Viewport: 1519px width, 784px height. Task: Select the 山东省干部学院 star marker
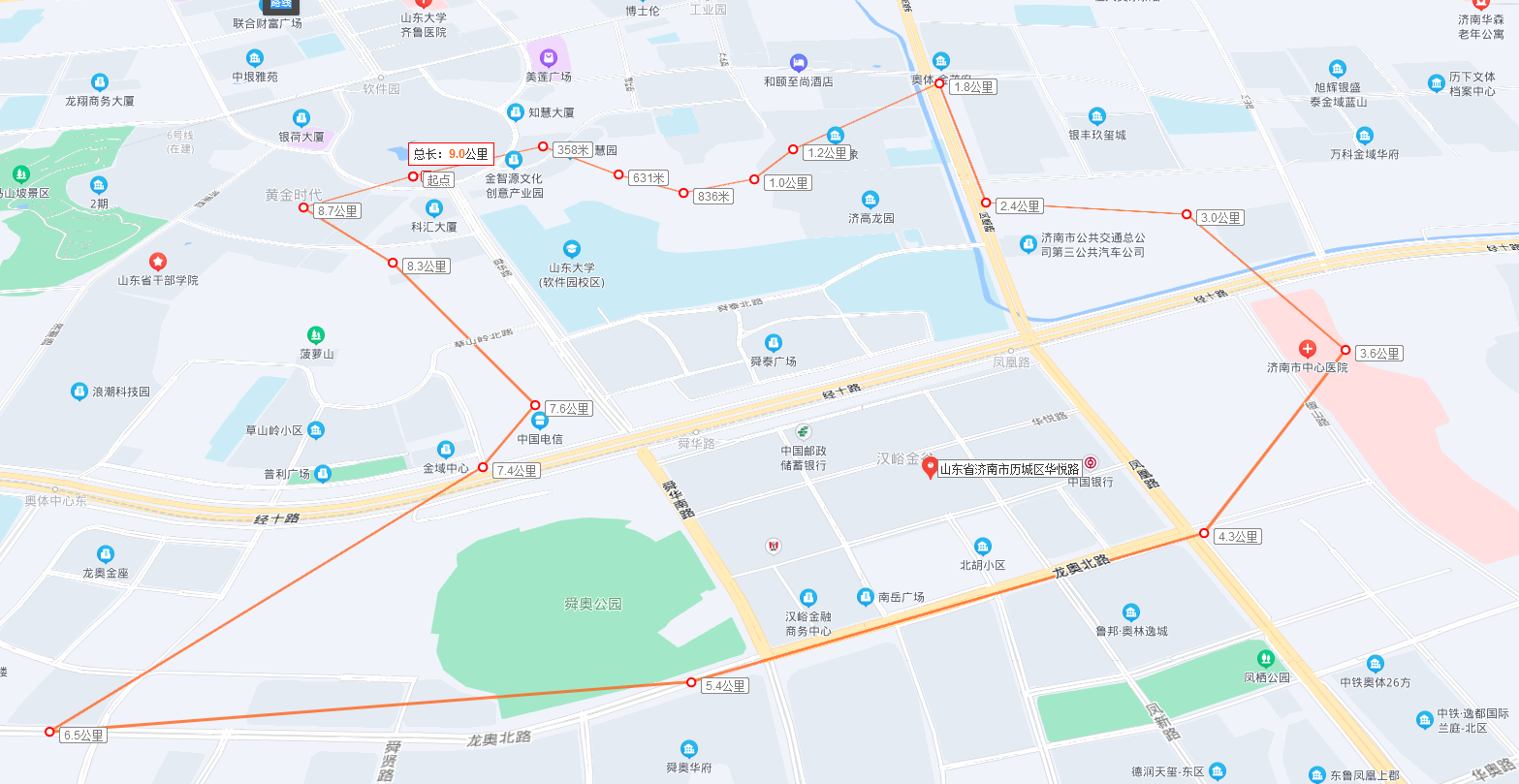(157, 262)
